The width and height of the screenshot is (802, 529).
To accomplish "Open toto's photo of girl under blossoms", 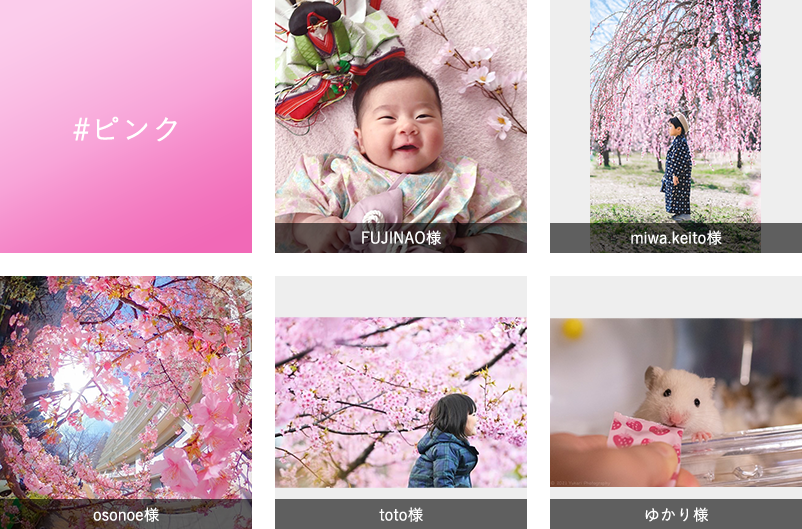I will click(x=401, y=402).
